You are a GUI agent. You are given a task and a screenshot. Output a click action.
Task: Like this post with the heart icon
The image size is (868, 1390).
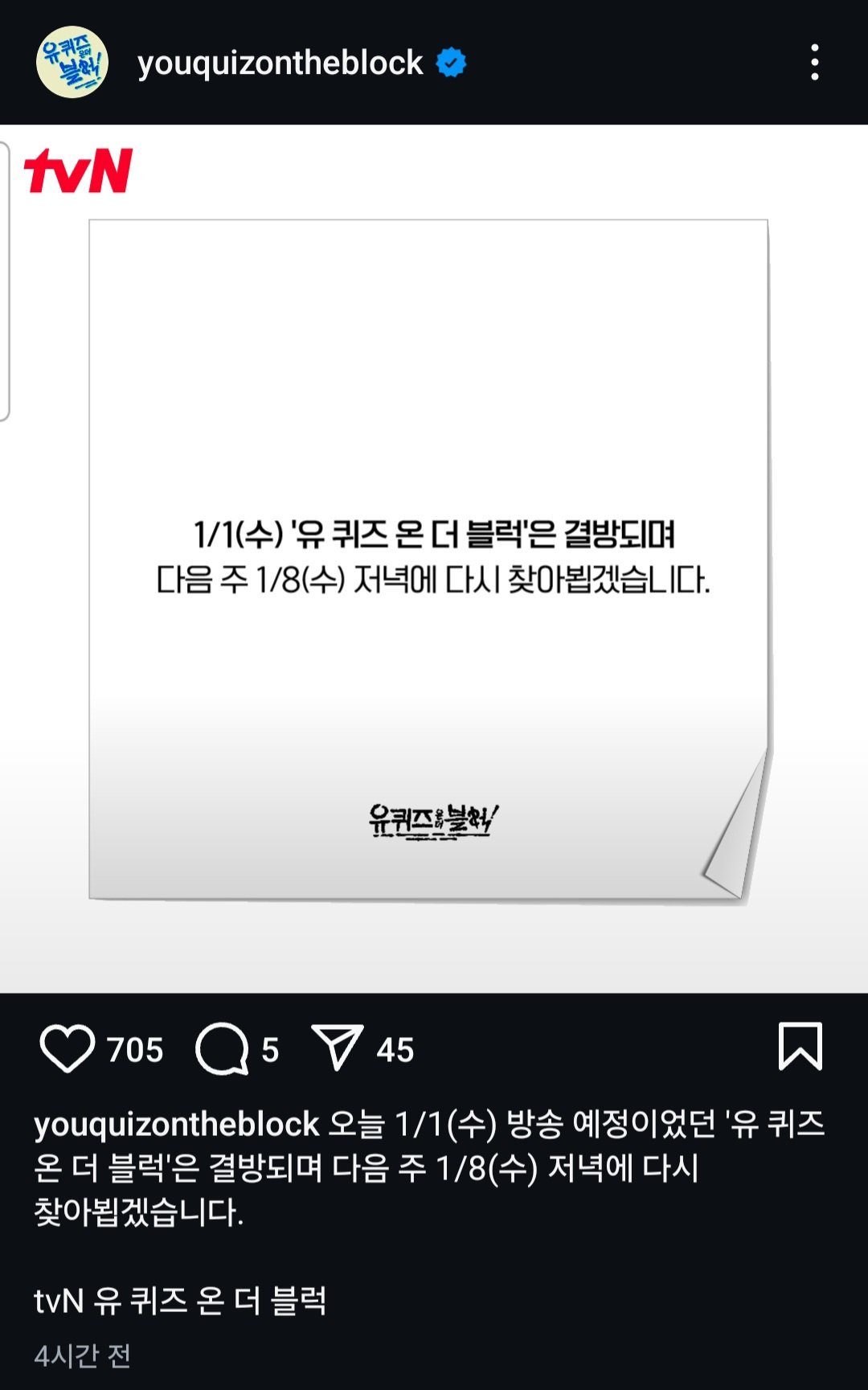[68, 1048]
